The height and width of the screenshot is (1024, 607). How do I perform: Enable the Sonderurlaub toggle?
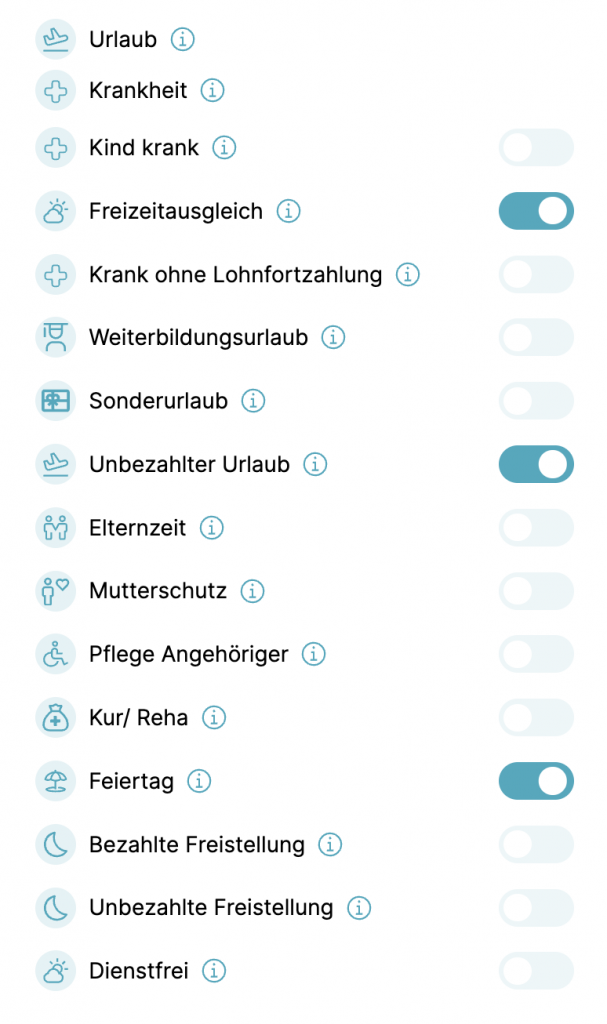536,401
